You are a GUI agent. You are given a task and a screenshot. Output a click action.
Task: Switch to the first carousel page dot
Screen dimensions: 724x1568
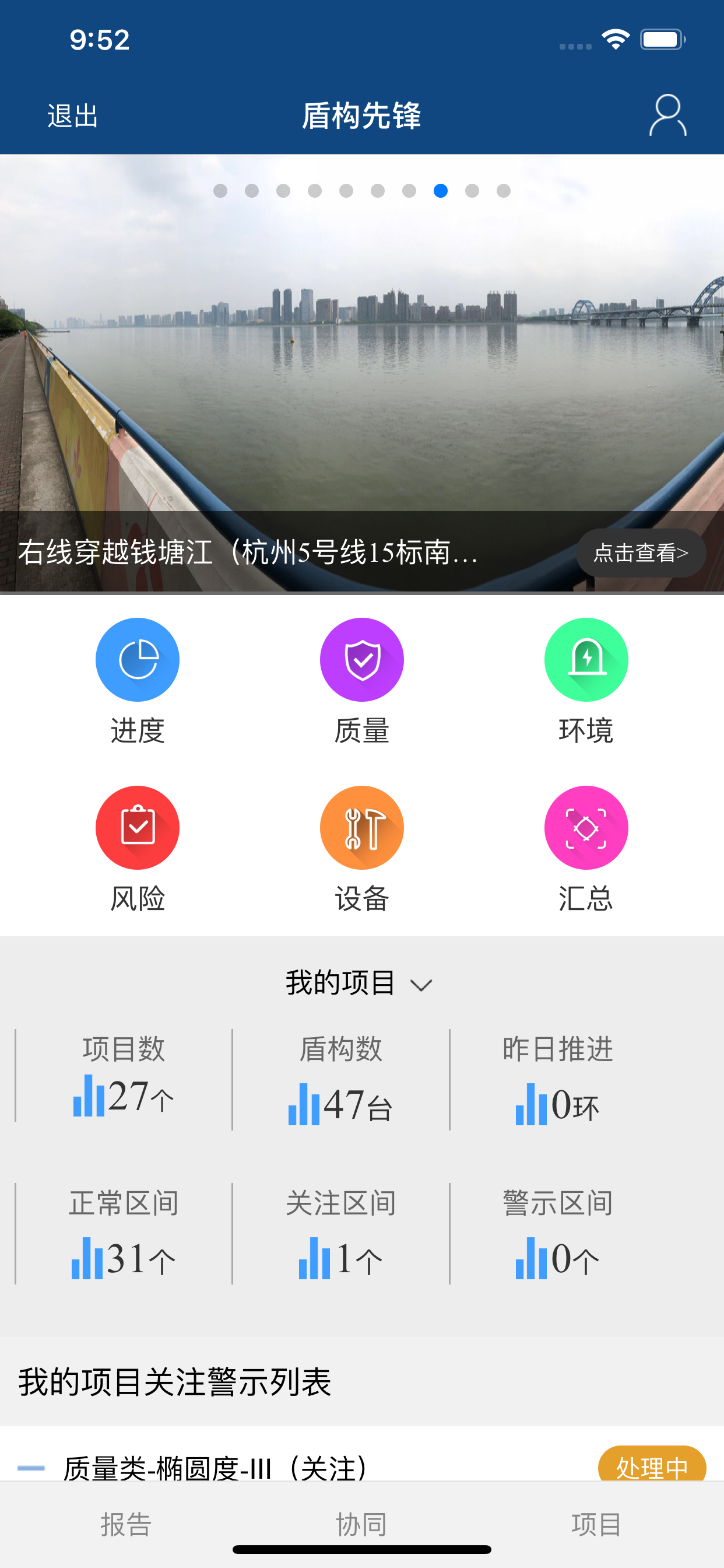(221, 191)
